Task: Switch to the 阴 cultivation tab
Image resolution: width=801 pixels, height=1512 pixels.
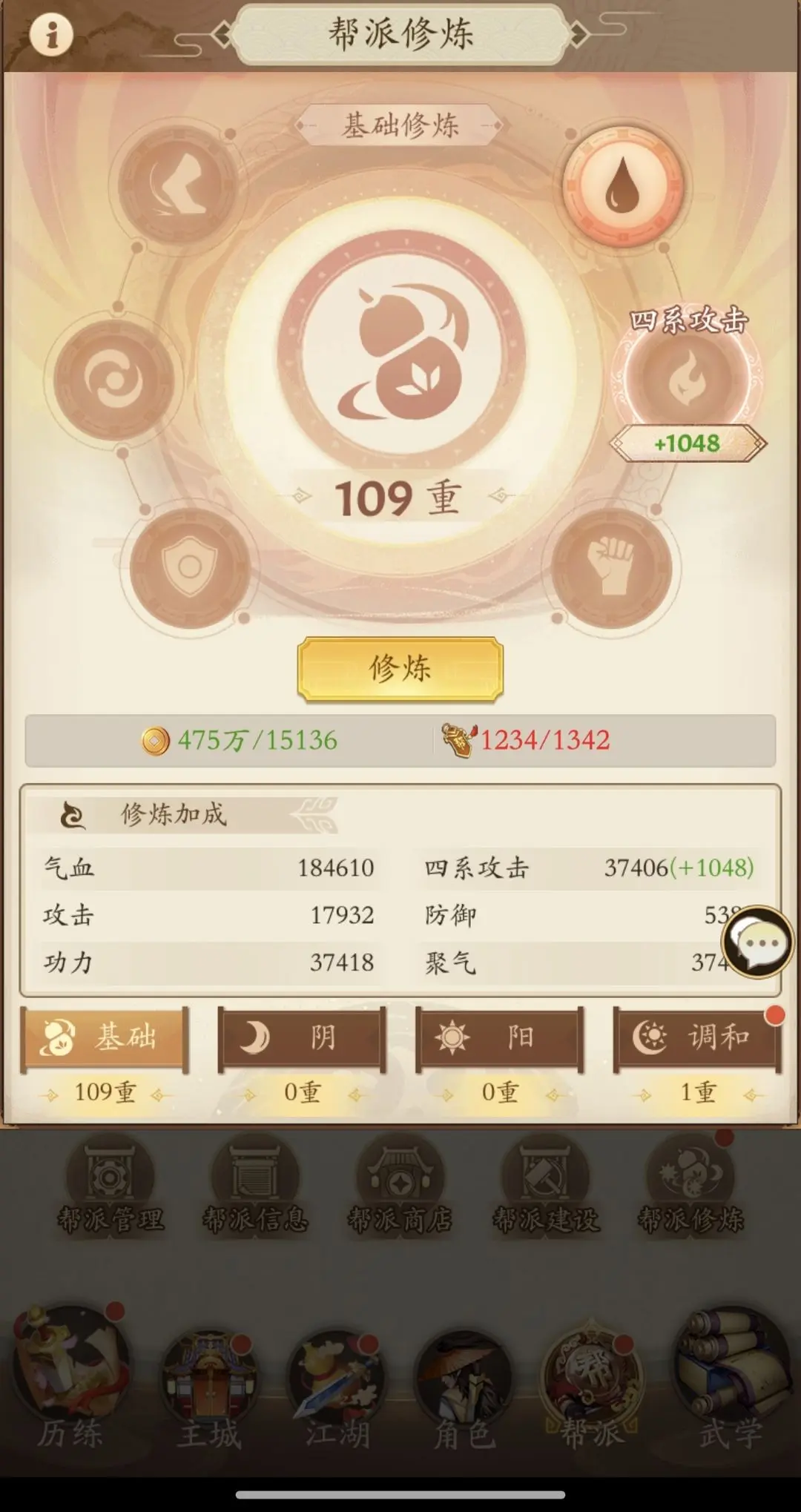Action: (302, 1037)
